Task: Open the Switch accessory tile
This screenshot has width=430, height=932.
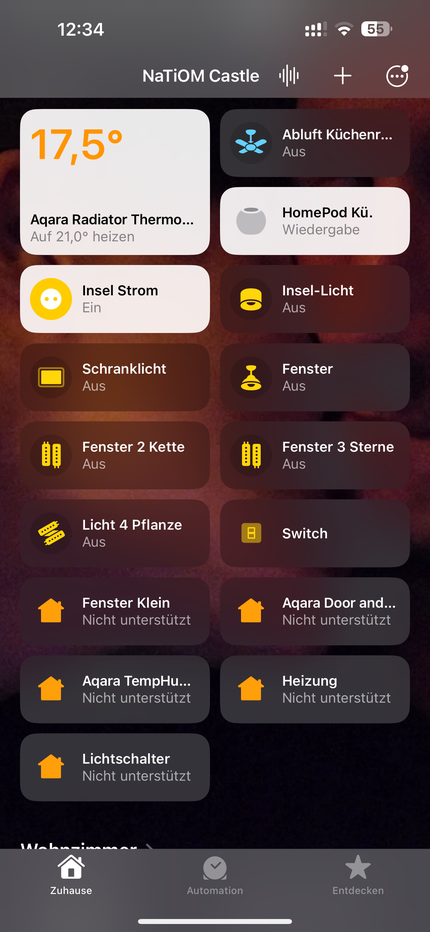Action: coord(315,533)
